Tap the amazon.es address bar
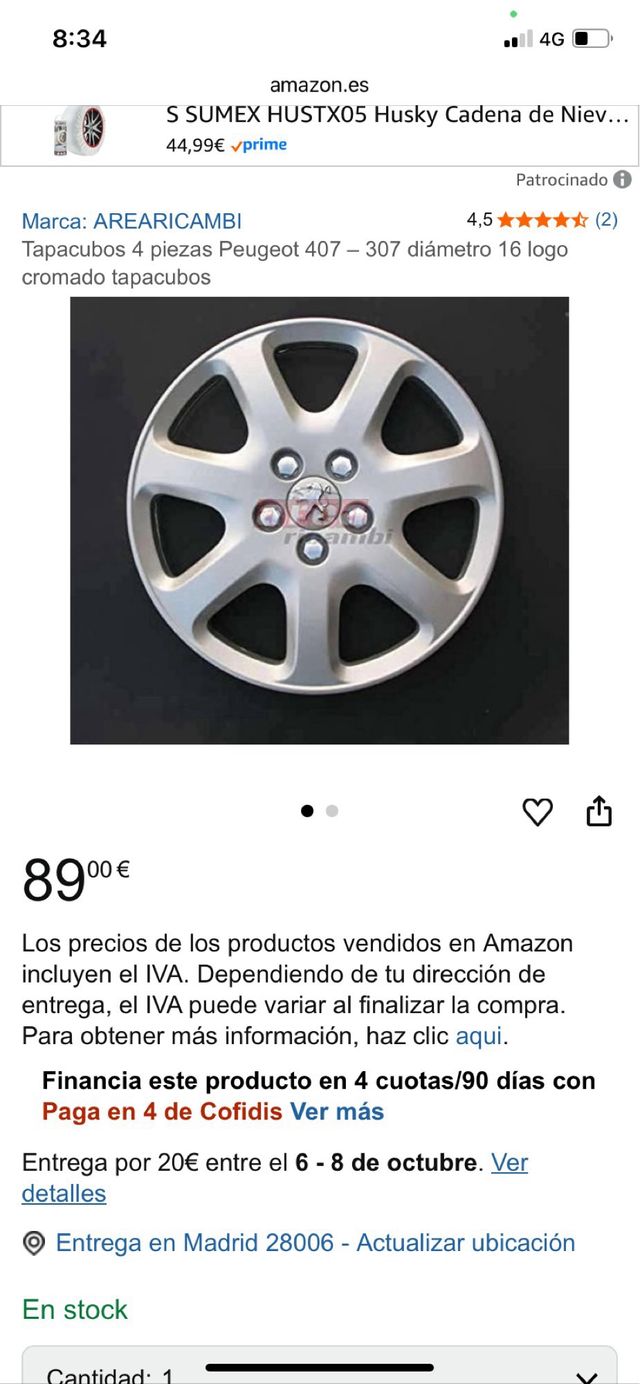The image size is (640, 1384). (319, 85)
